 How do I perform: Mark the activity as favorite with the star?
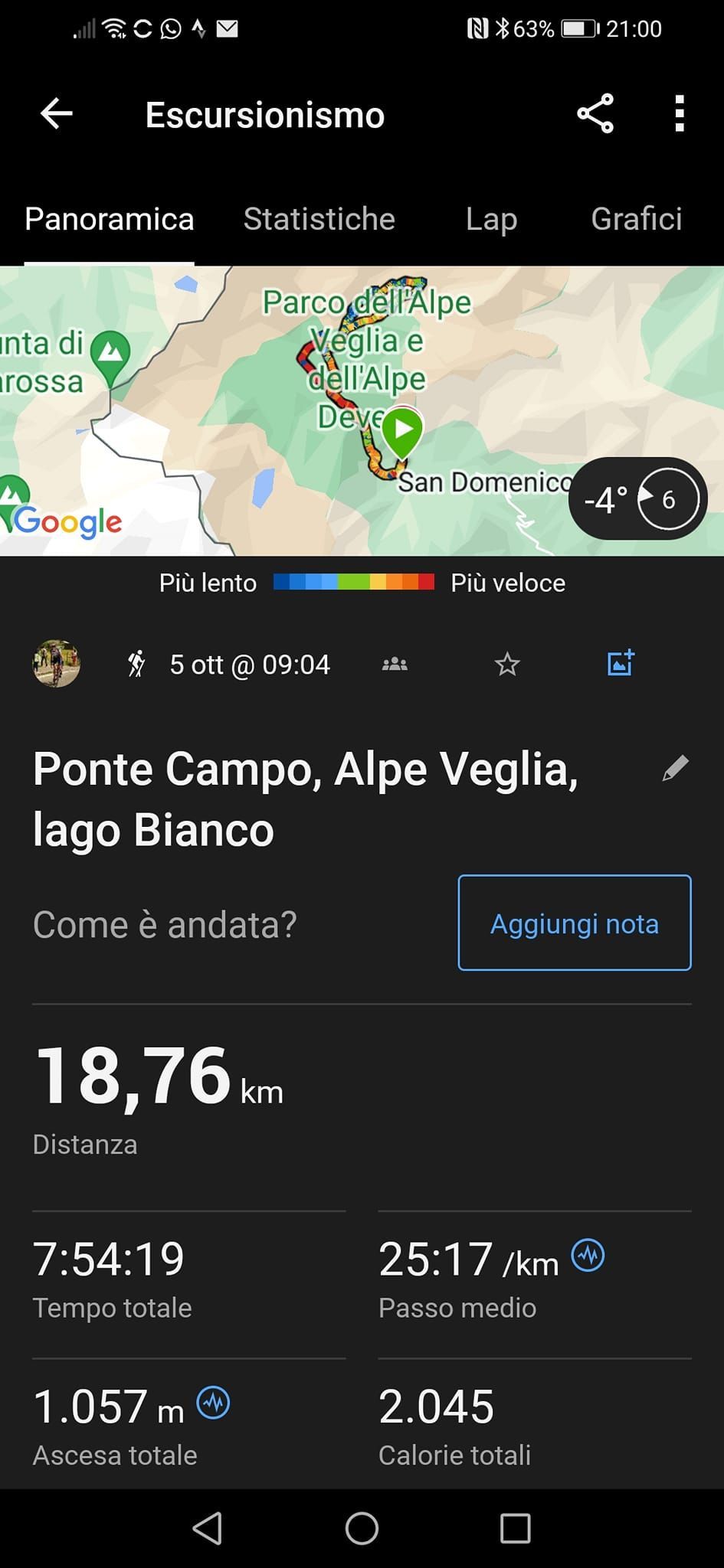pos(507,664)
